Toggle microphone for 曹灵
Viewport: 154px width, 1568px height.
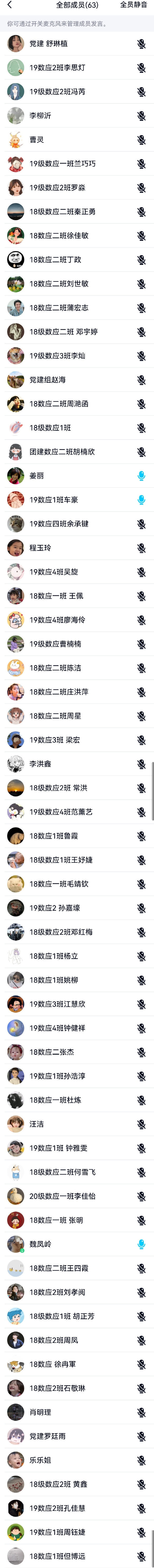pos(141,140)
